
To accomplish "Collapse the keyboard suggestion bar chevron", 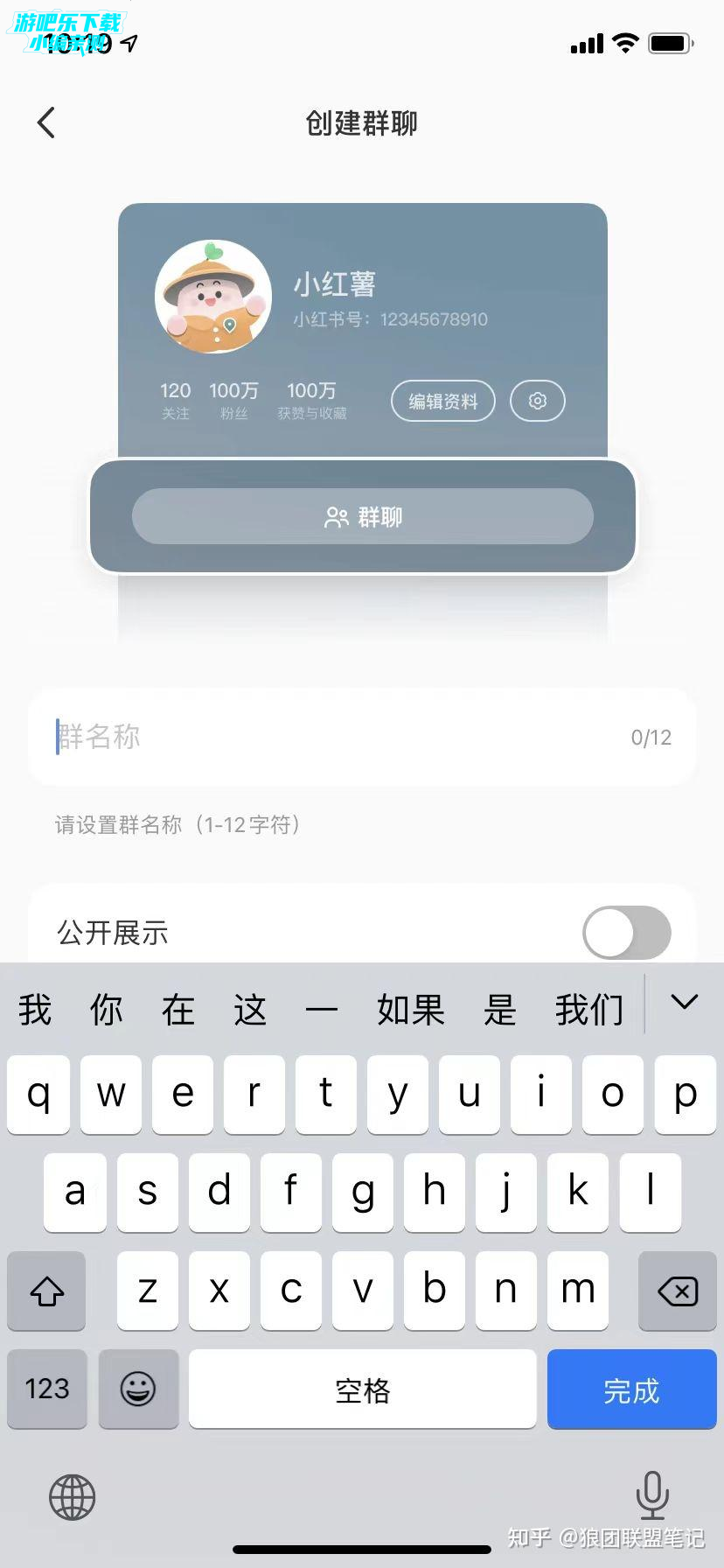I will [684, 1003].
